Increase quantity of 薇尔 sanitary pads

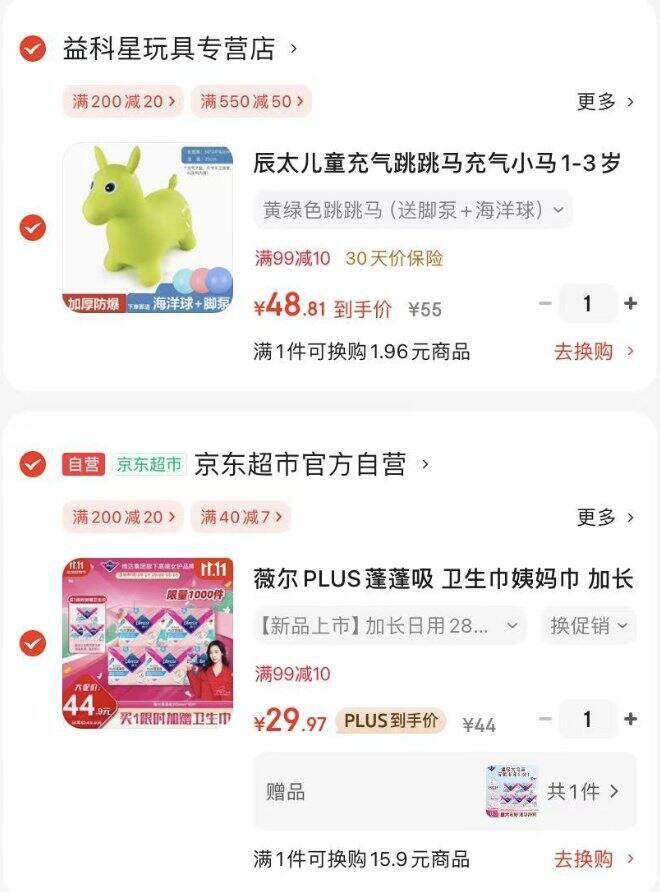click(x=630, y=719)
